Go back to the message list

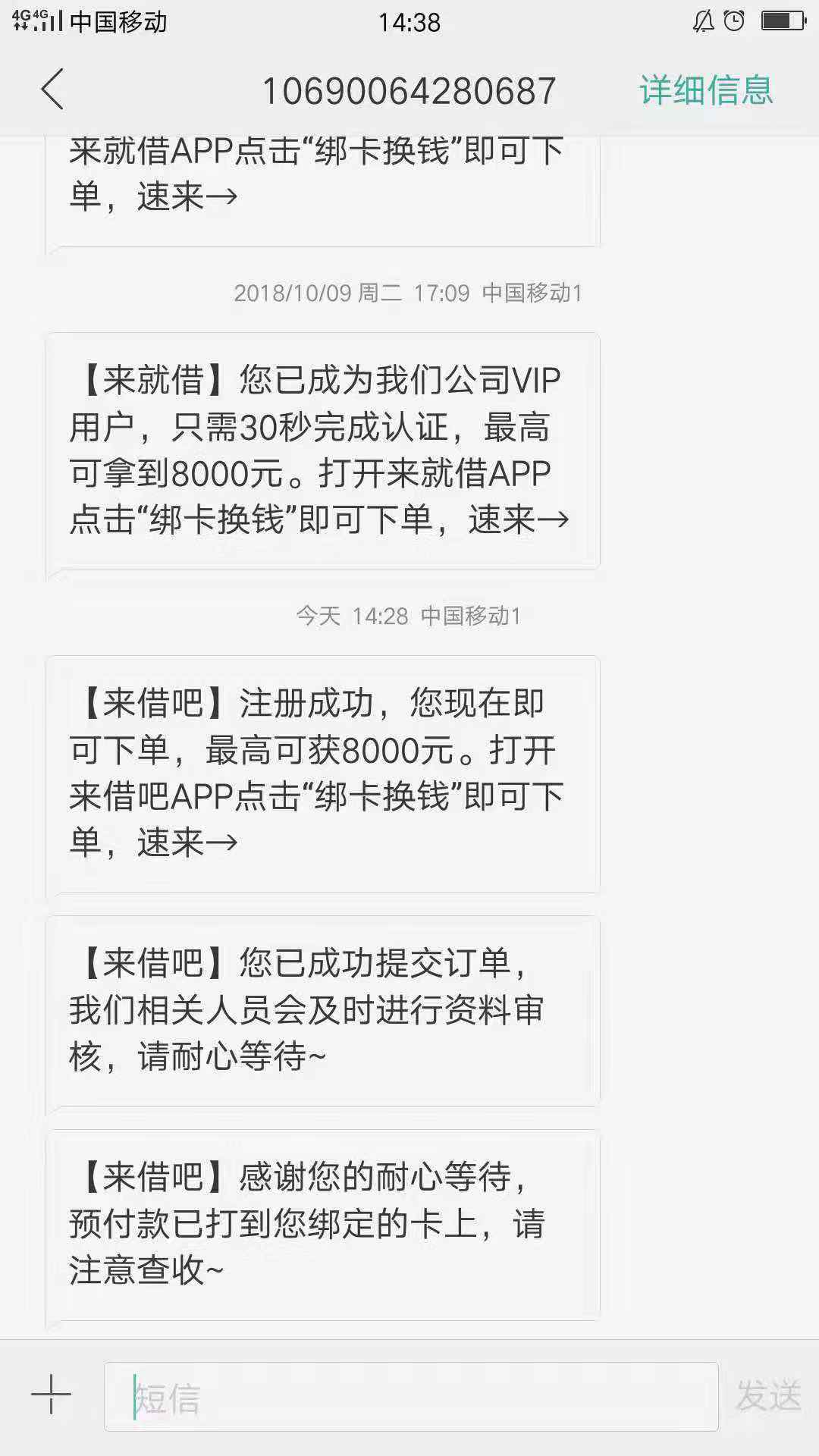pos(52,89)
